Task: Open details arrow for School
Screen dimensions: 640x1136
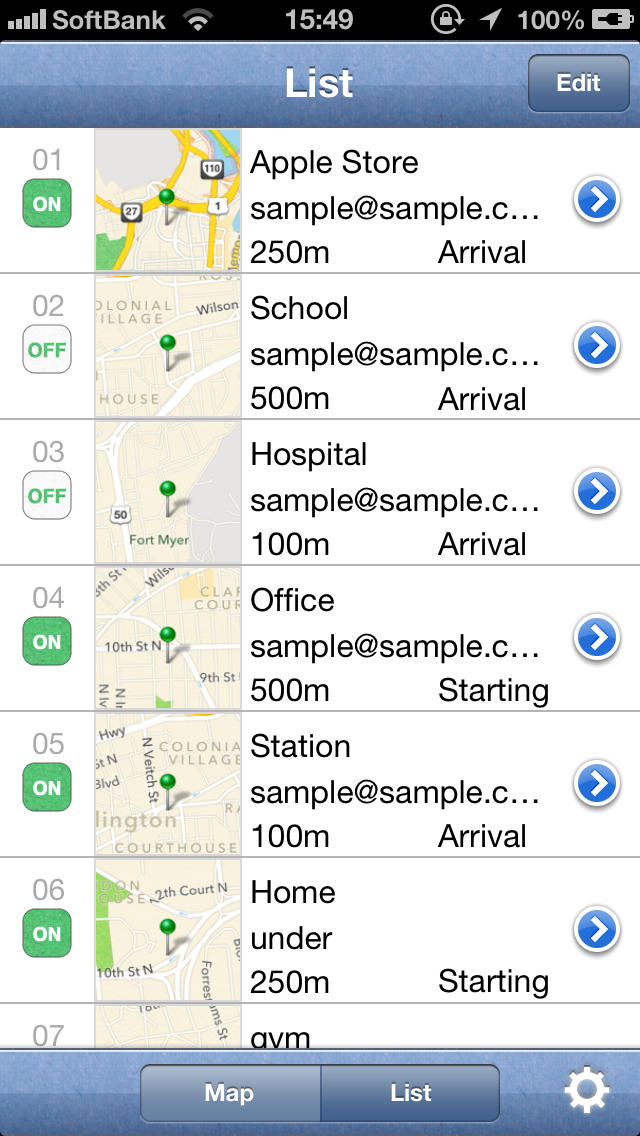Action: tap(597, 346)
